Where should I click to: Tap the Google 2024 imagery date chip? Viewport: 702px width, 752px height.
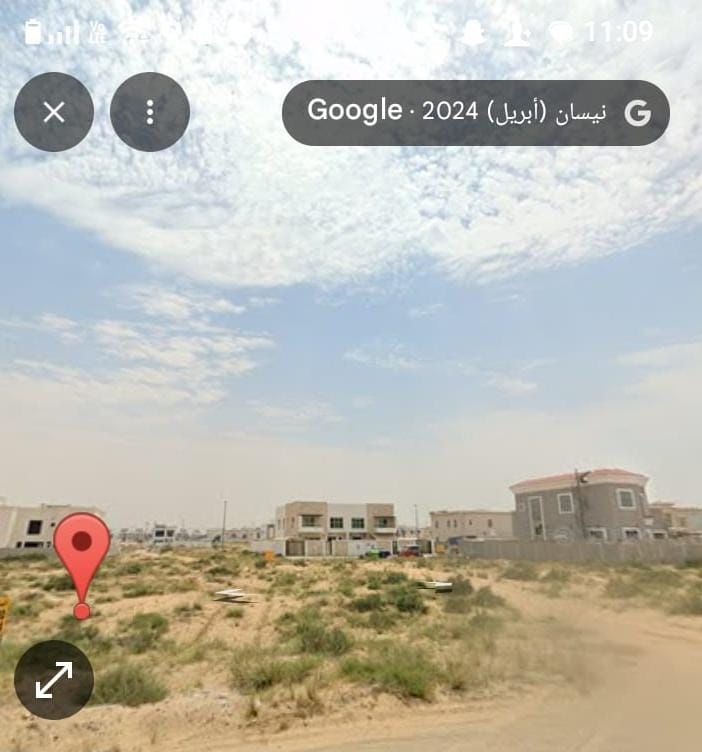pyautogui.click(x=475, y=112)
